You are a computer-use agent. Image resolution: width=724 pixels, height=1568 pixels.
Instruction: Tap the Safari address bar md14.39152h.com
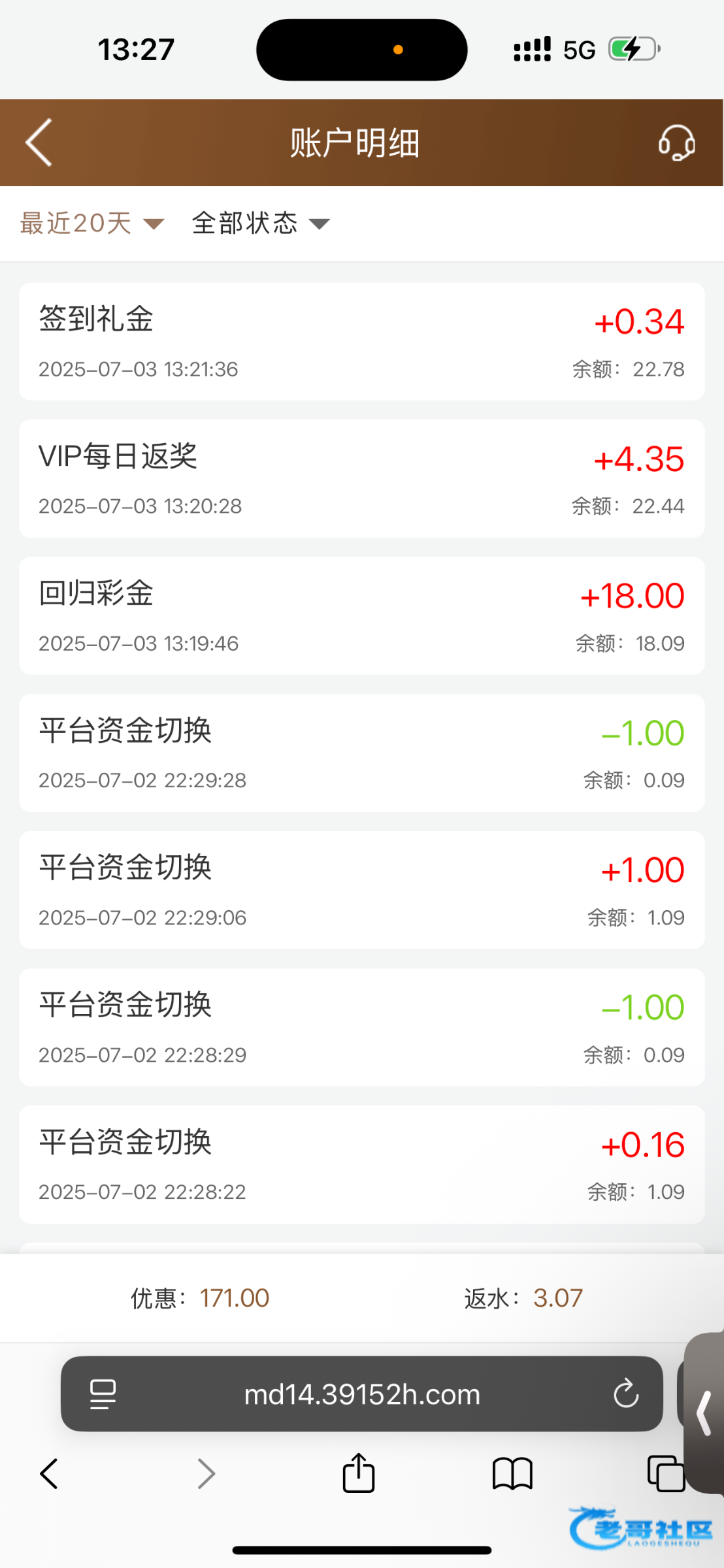click(362, 1394)
